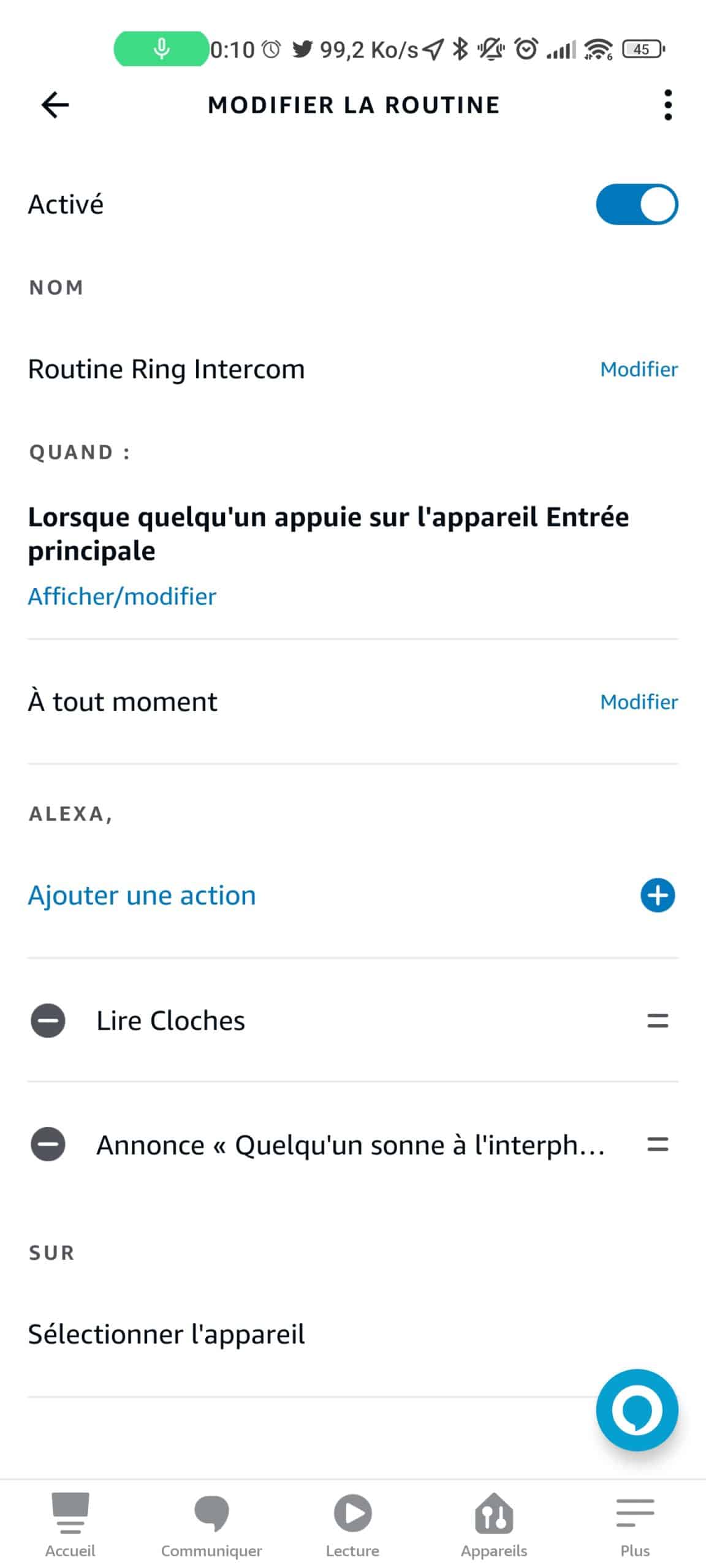Screen dimensions: 706x1568
Task: Open the Annonce « Quelqu'un sonne action
Action: [351, 1145]
